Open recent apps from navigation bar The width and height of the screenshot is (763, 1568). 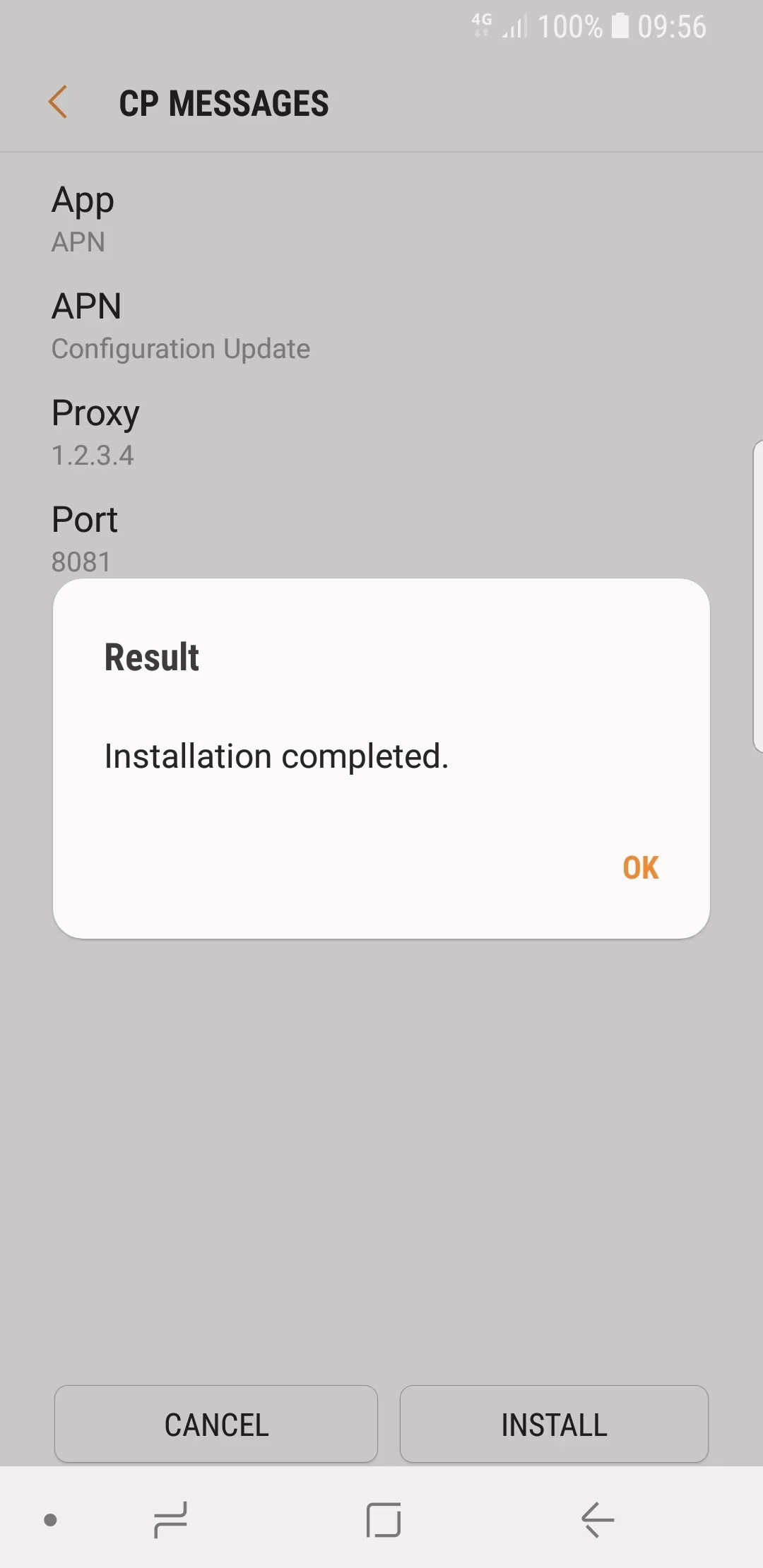tap(170, 1519)
